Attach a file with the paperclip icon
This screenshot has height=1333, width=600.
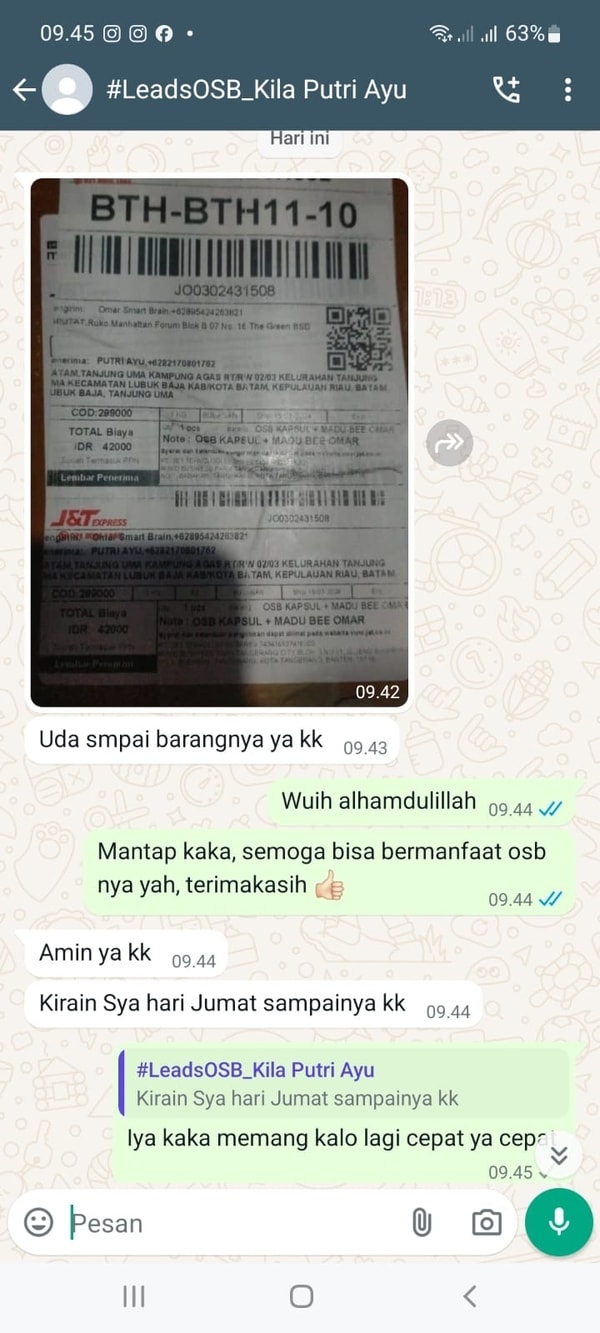[x=422, y=1222]
